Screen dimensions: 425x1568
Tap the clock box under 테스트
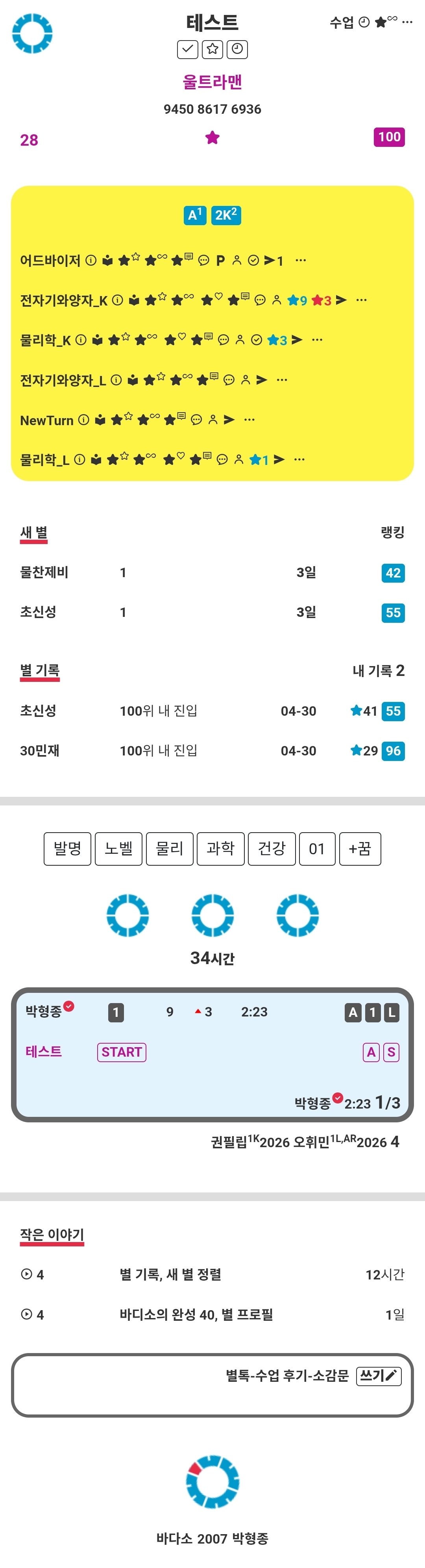click(x=237, y=49)
